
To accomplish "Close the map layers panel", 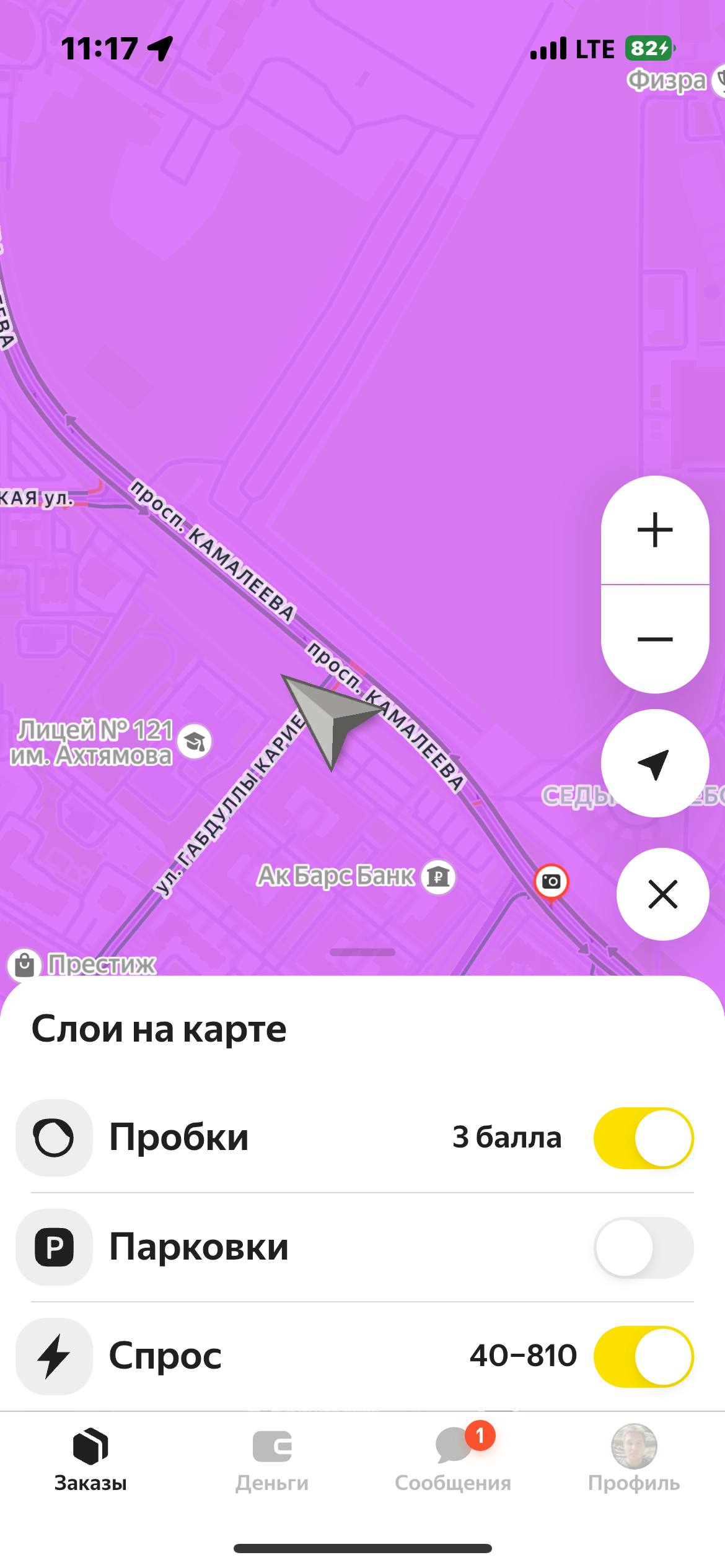I will click(662, 894).
